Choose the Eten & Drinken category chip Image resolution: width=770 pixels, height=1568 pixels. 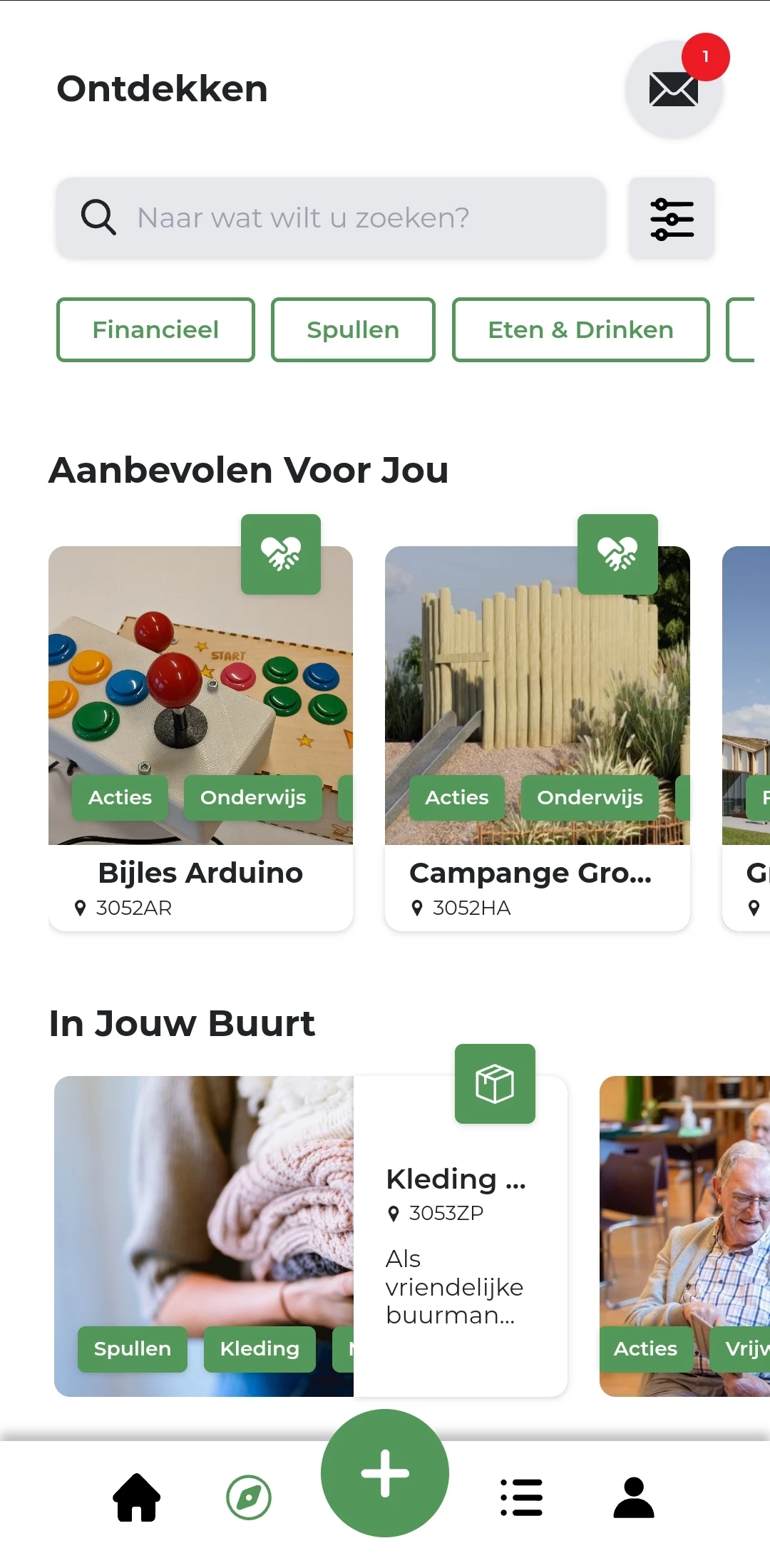click(580, 329)
